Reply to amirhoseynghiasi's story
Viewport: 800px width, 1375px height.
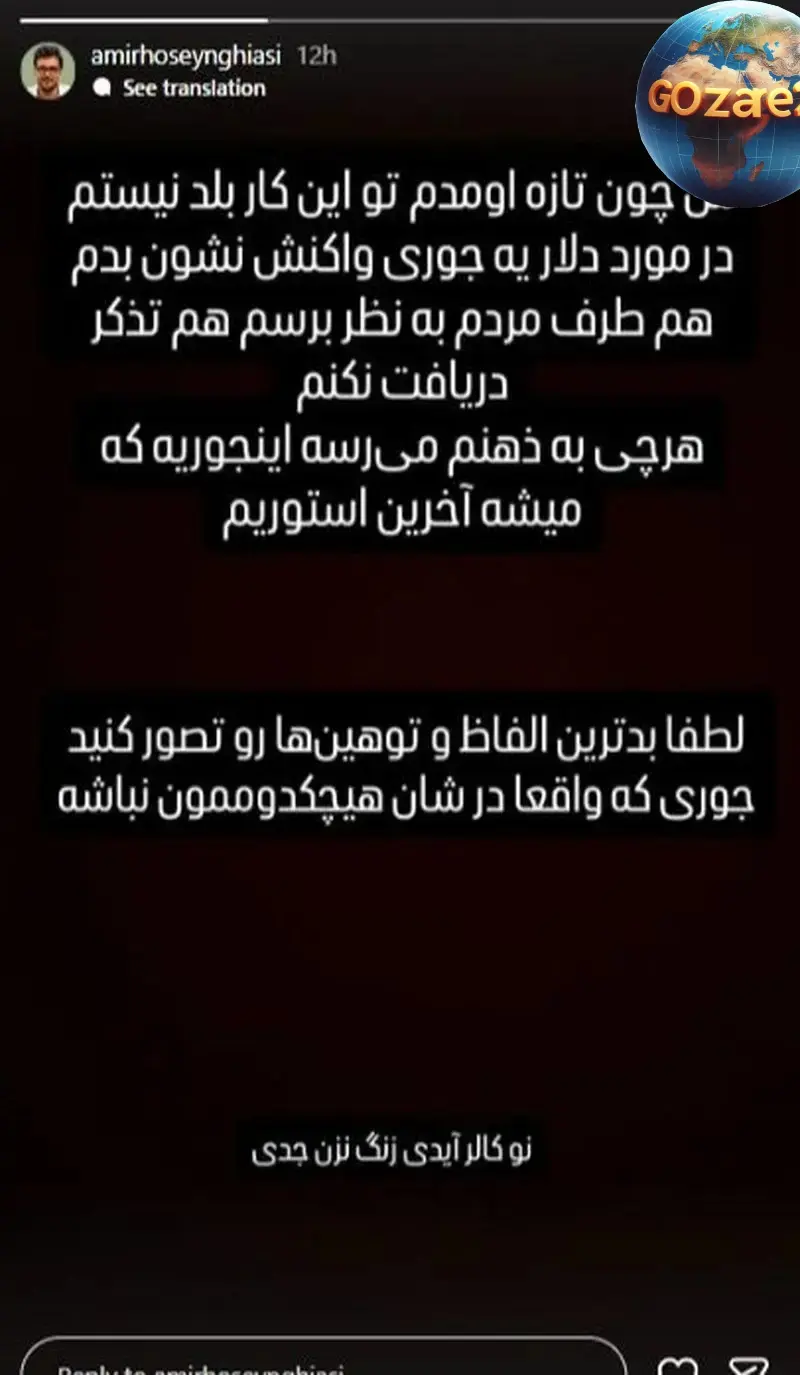pyautogui.click(x=320, y=1362)
